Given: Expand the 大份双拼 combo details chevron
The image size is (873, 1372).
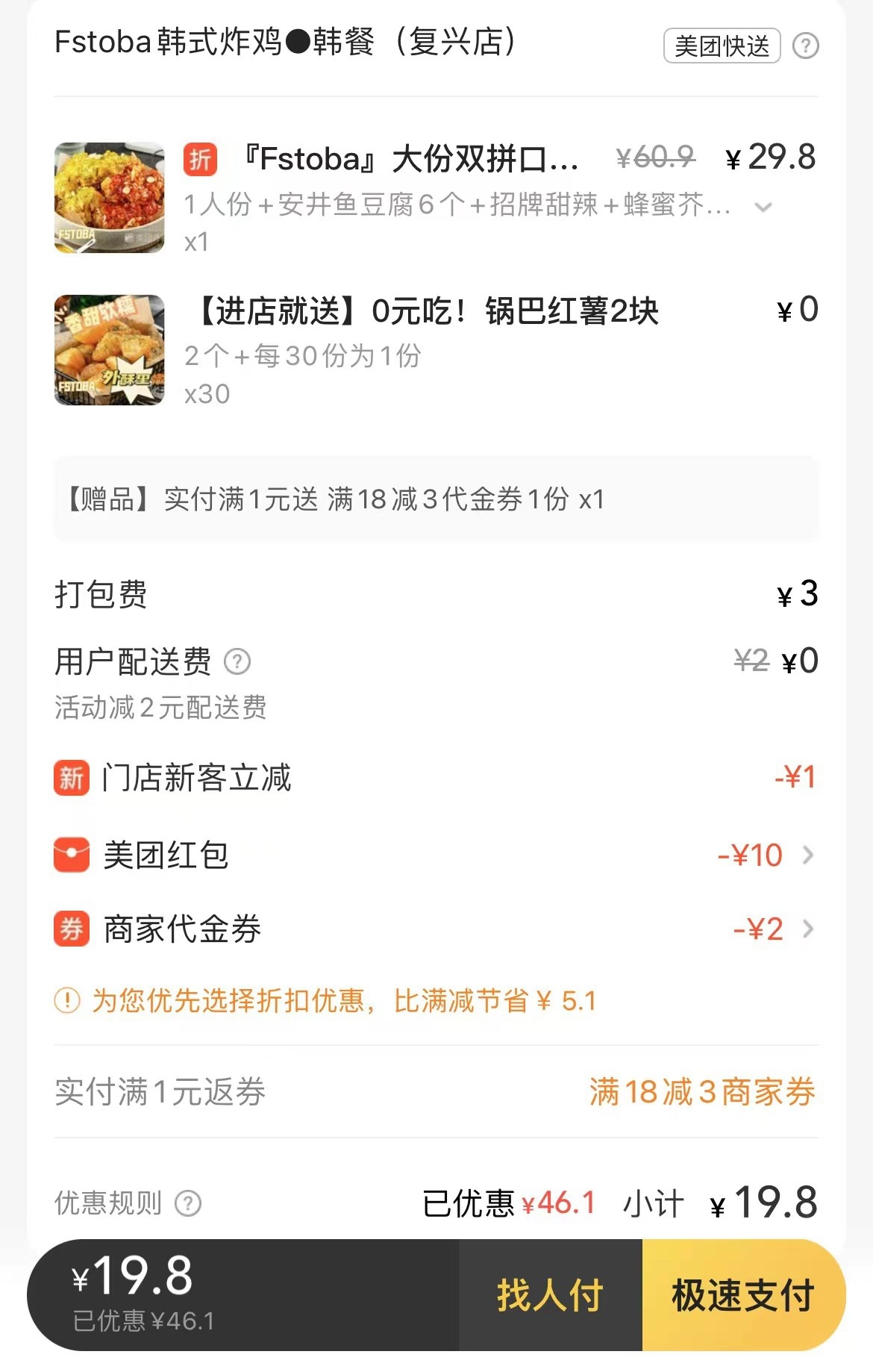Looking at the screenshot, I should coord(763,207).
